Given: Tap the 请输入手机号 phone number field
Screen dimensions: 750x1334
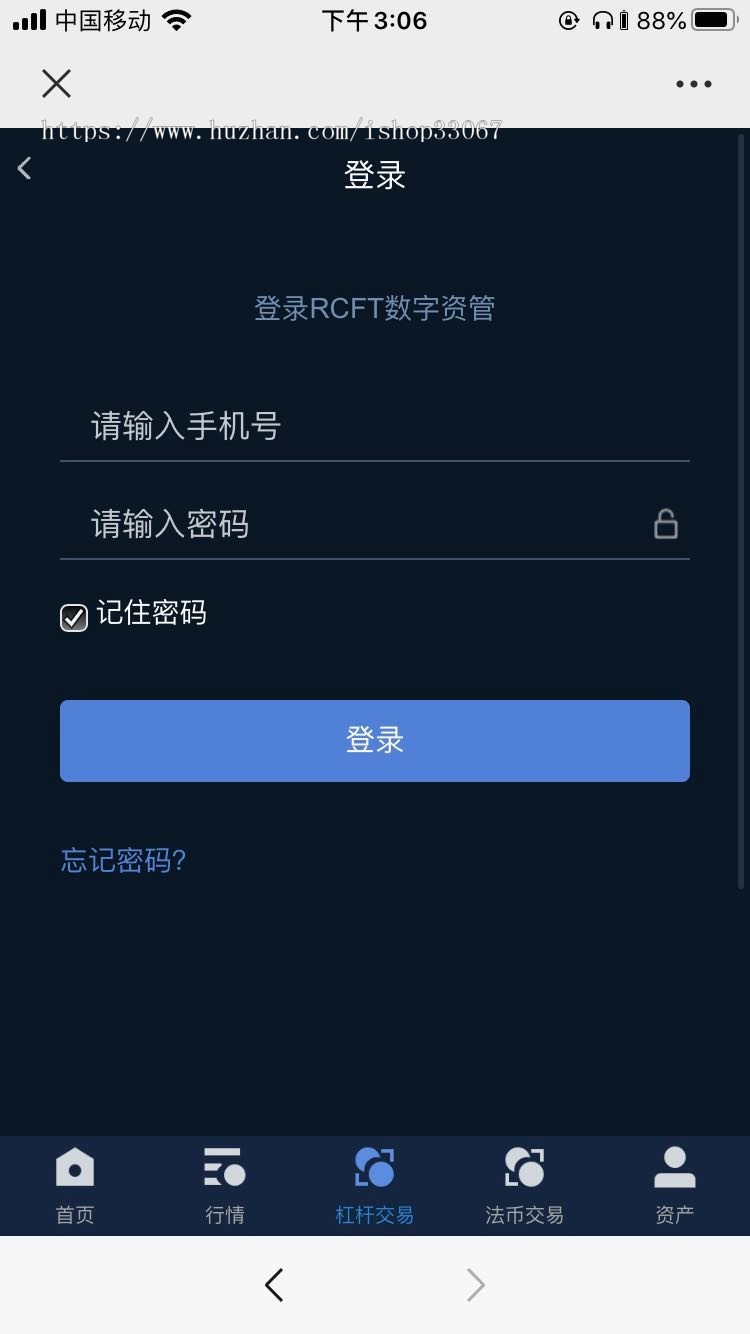Looking at the screenshot, I should (375, 426).
